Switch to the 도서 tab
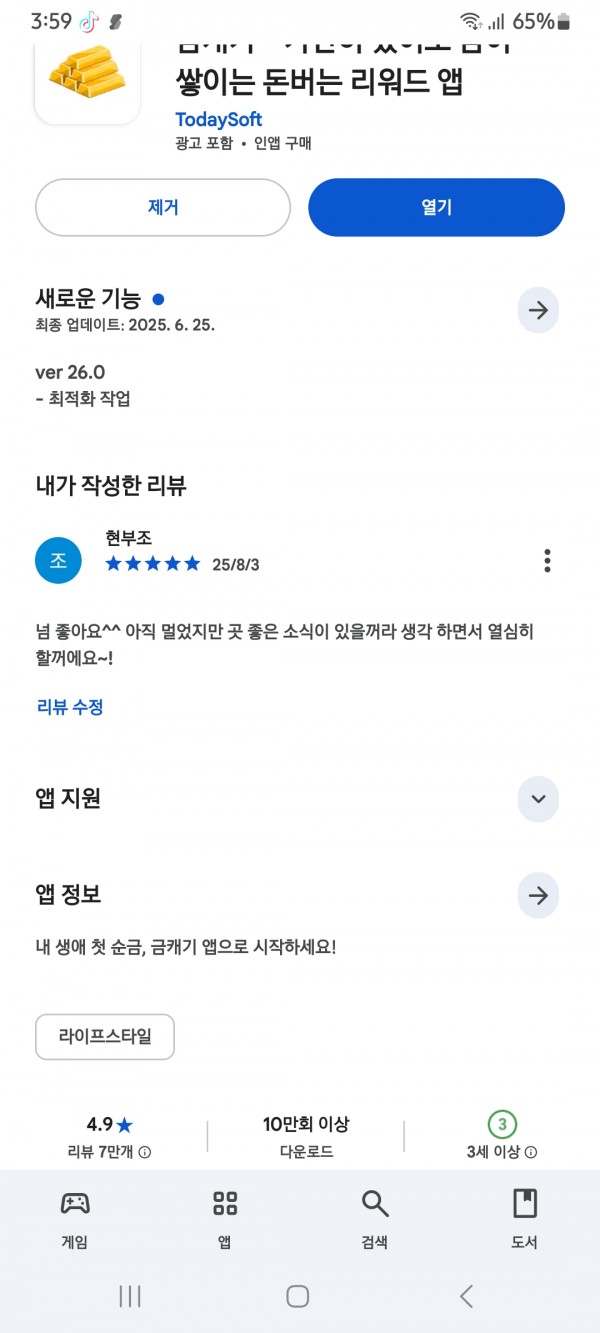 click(x=525, y=1218)
